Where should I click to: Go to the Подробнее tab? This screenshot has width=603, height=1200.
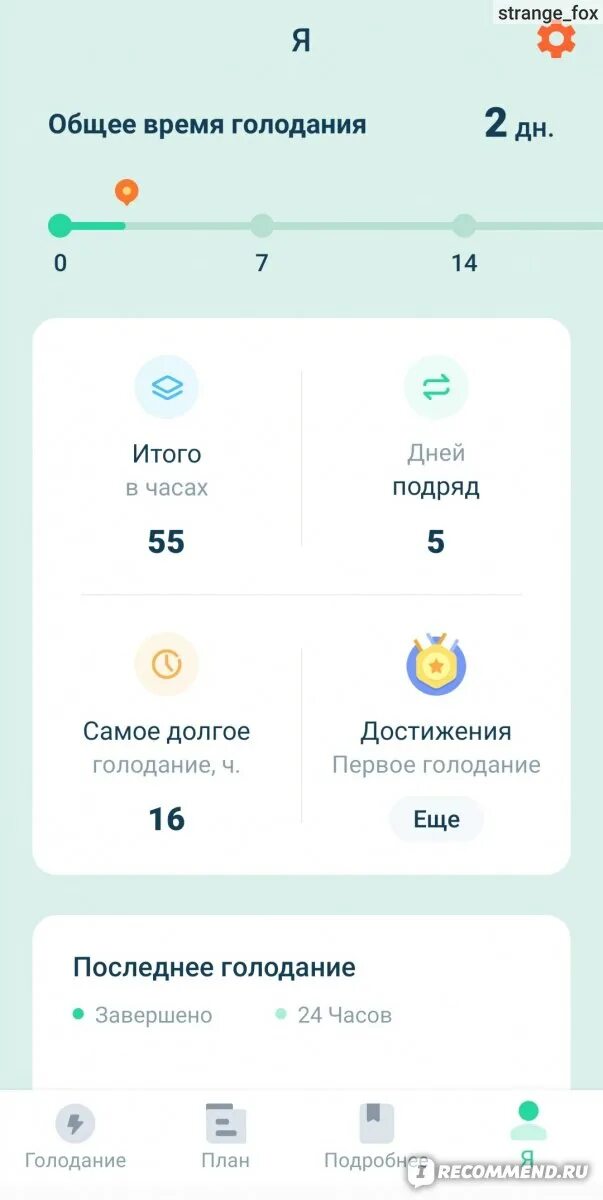(376, 1138)
